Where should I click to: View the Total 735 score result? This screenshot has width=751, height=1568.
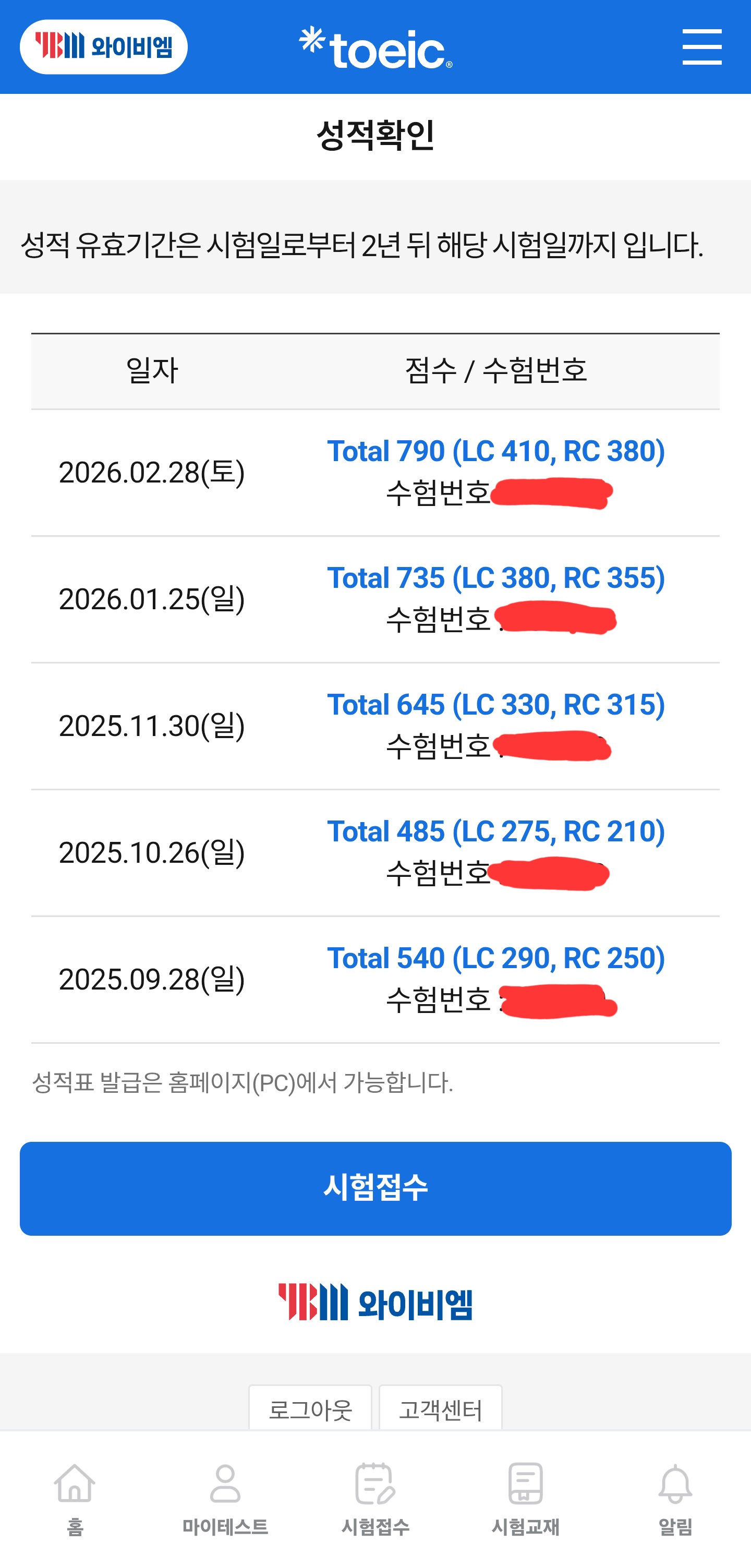(x=495, y=577)
